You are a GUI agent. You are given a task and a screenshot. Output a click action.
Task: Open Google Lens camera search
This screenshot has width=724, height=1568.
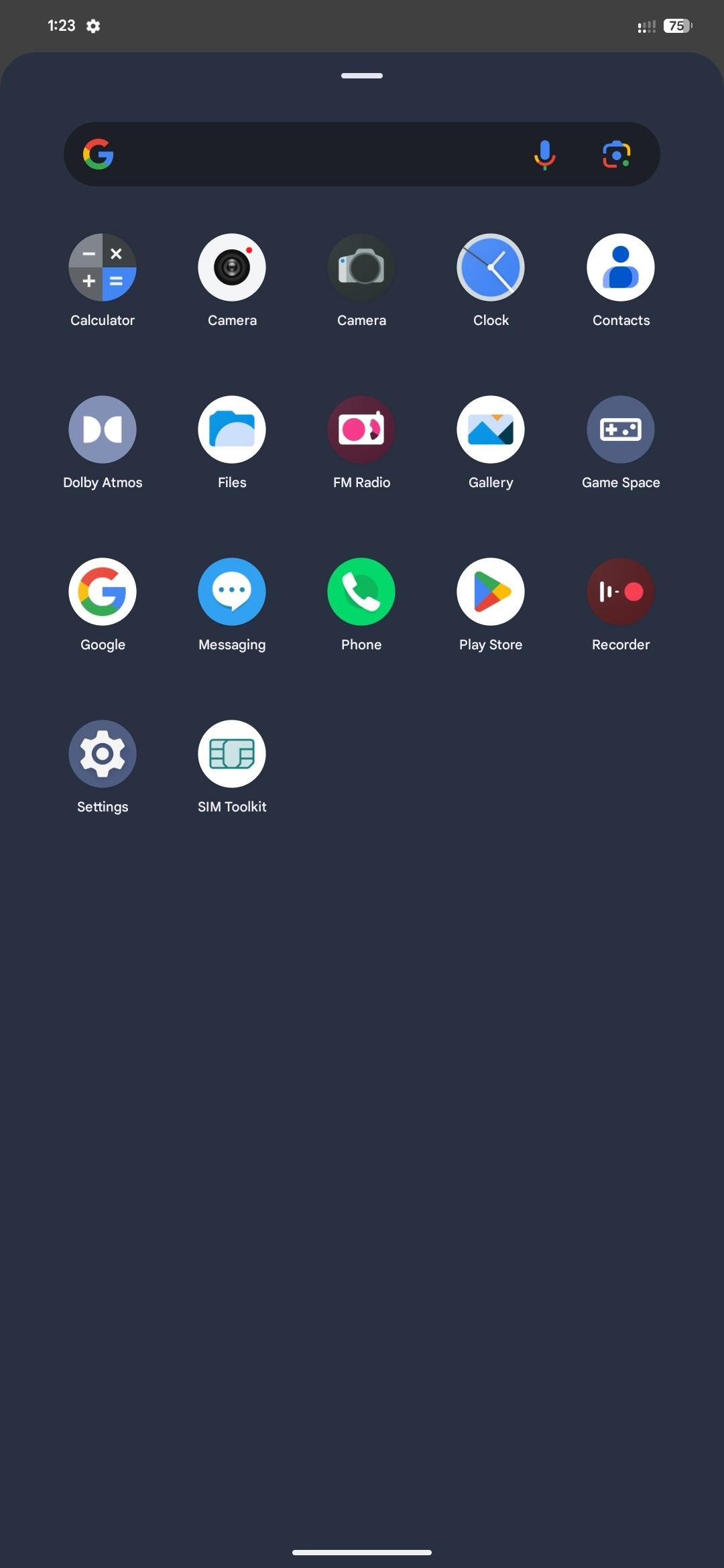(x=616, y=154)
